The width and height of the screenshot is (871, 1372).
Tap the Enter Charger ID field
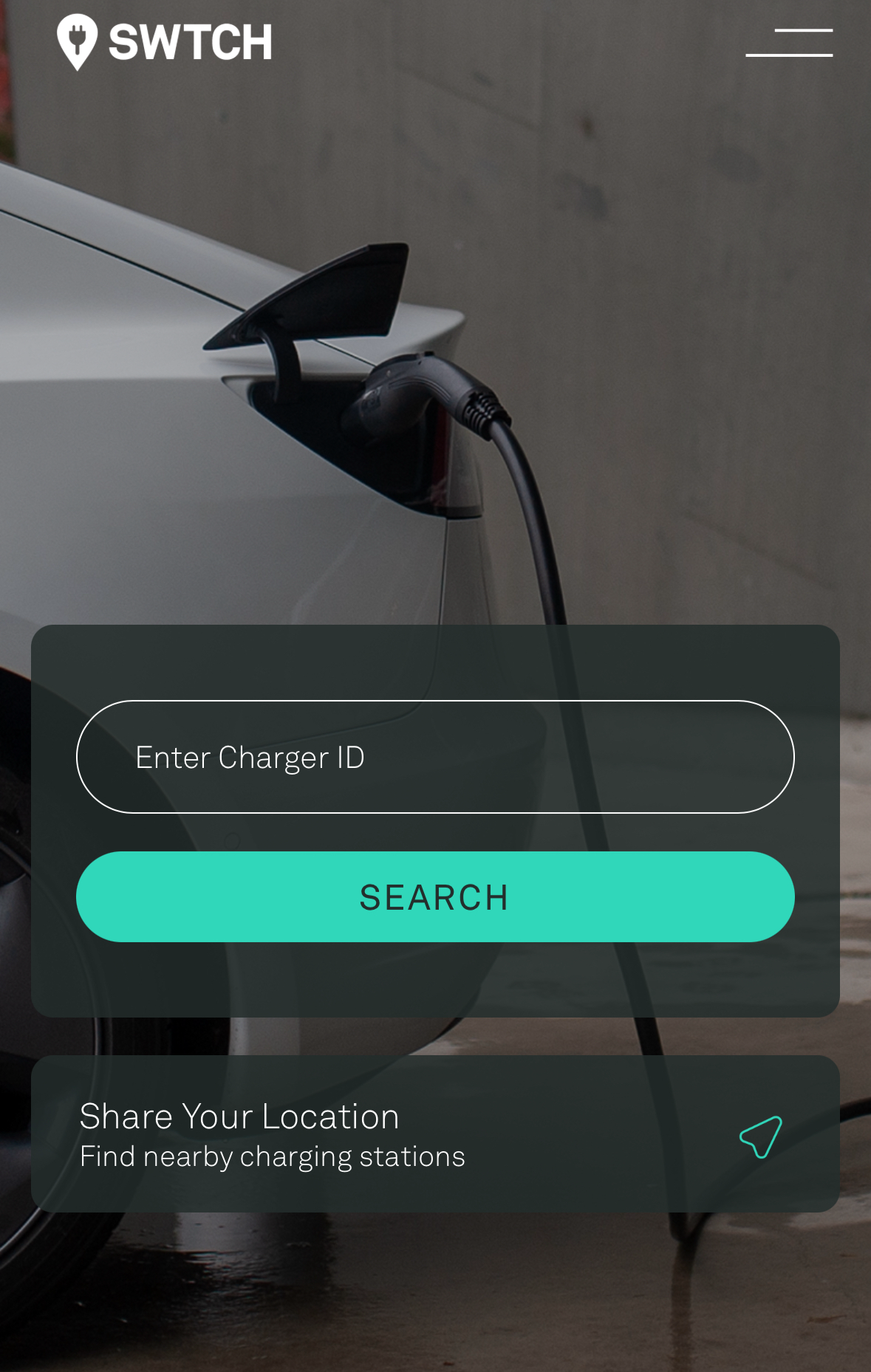coord(435,757)
